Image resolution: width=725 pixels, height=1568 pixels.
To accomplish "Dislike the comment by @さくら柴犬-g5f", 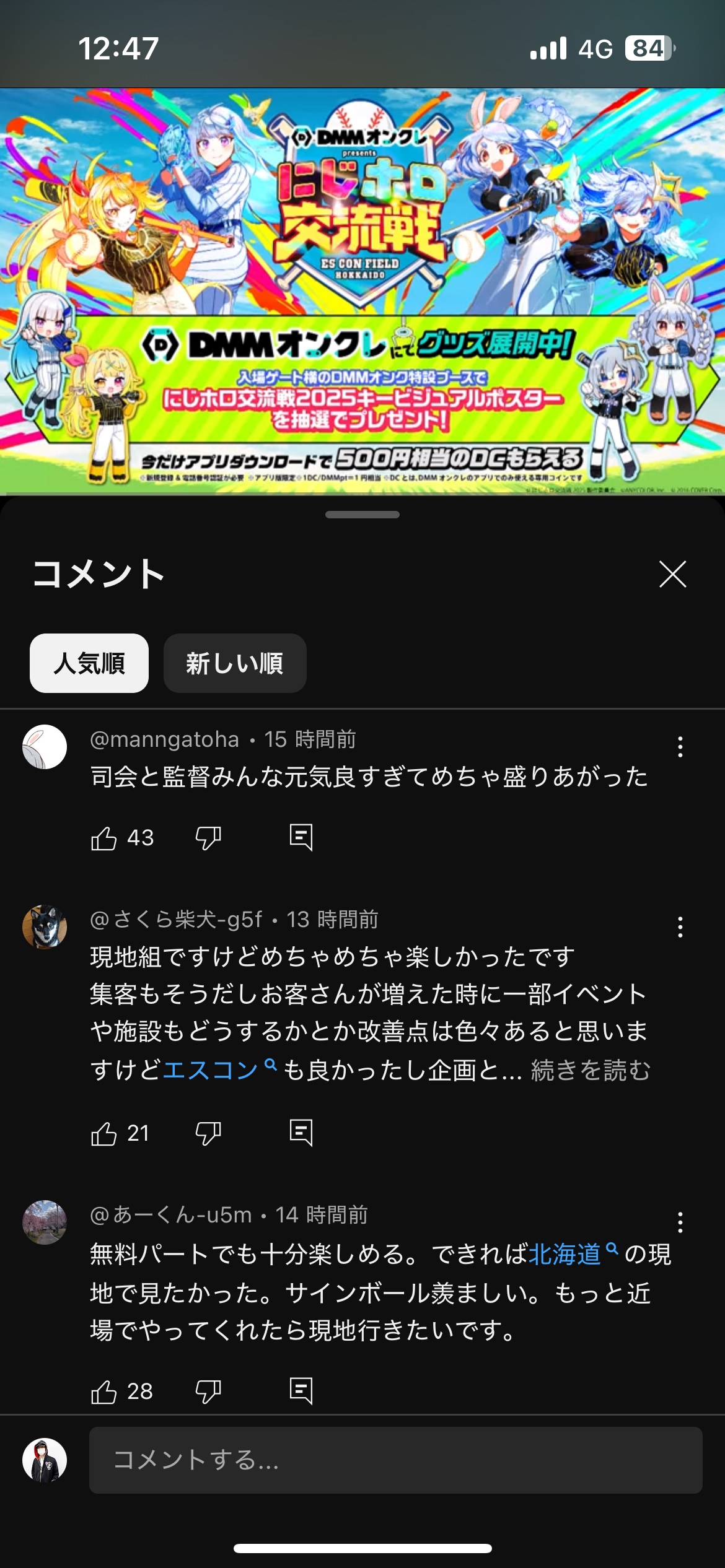I will (x=208, y=1134).
